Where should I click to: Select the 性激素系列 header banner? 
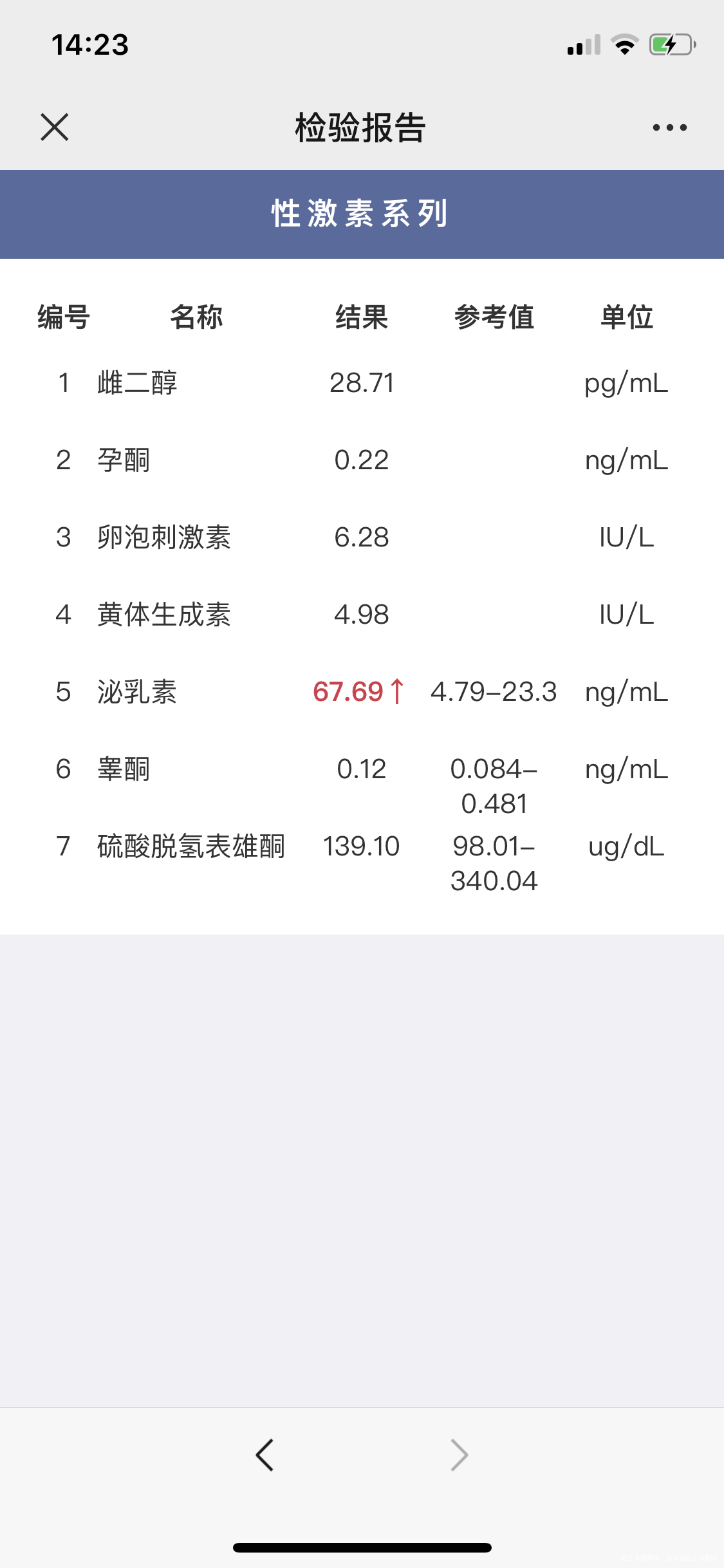pos(362,214)
